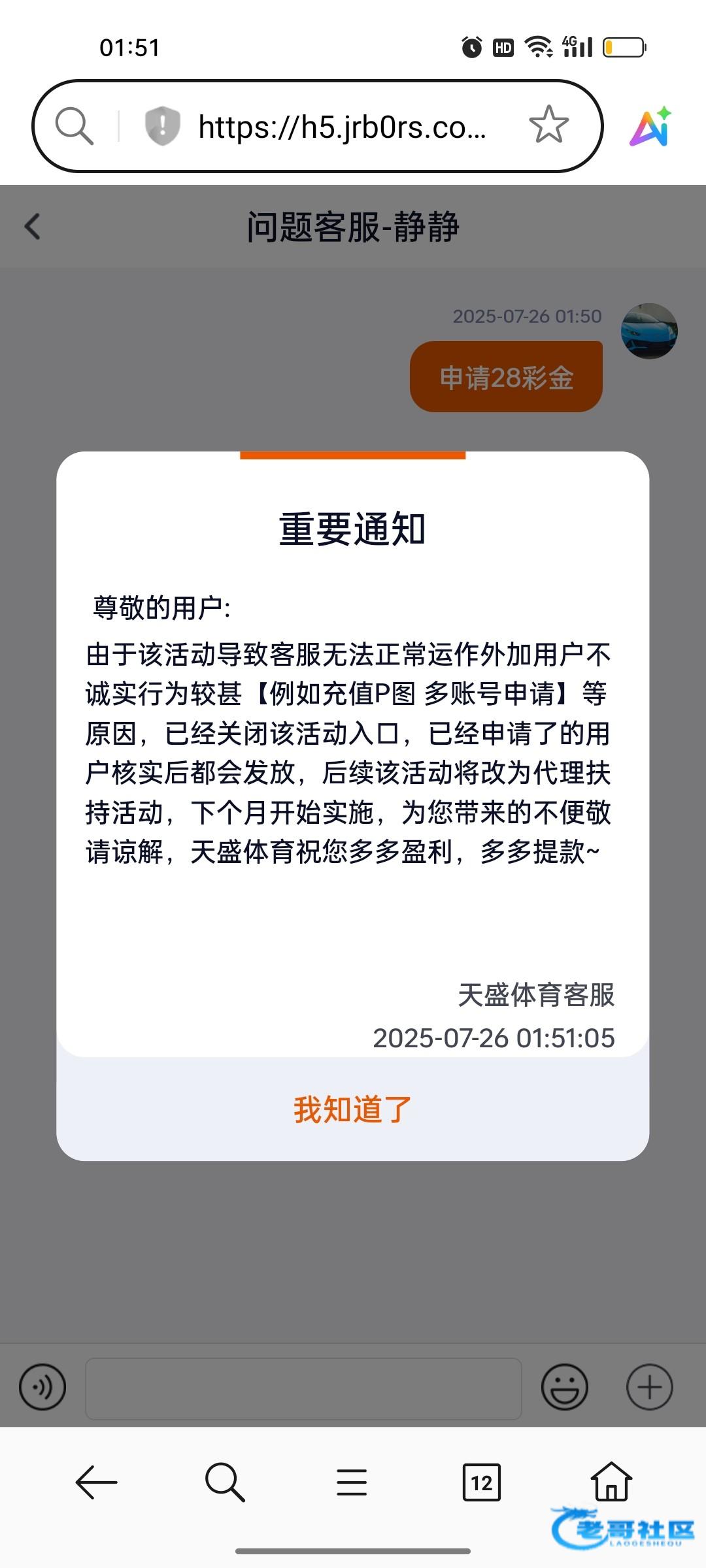Dismiss the notice with 我知道了
Screen dimensions: 706x1568
(352, 1109)
